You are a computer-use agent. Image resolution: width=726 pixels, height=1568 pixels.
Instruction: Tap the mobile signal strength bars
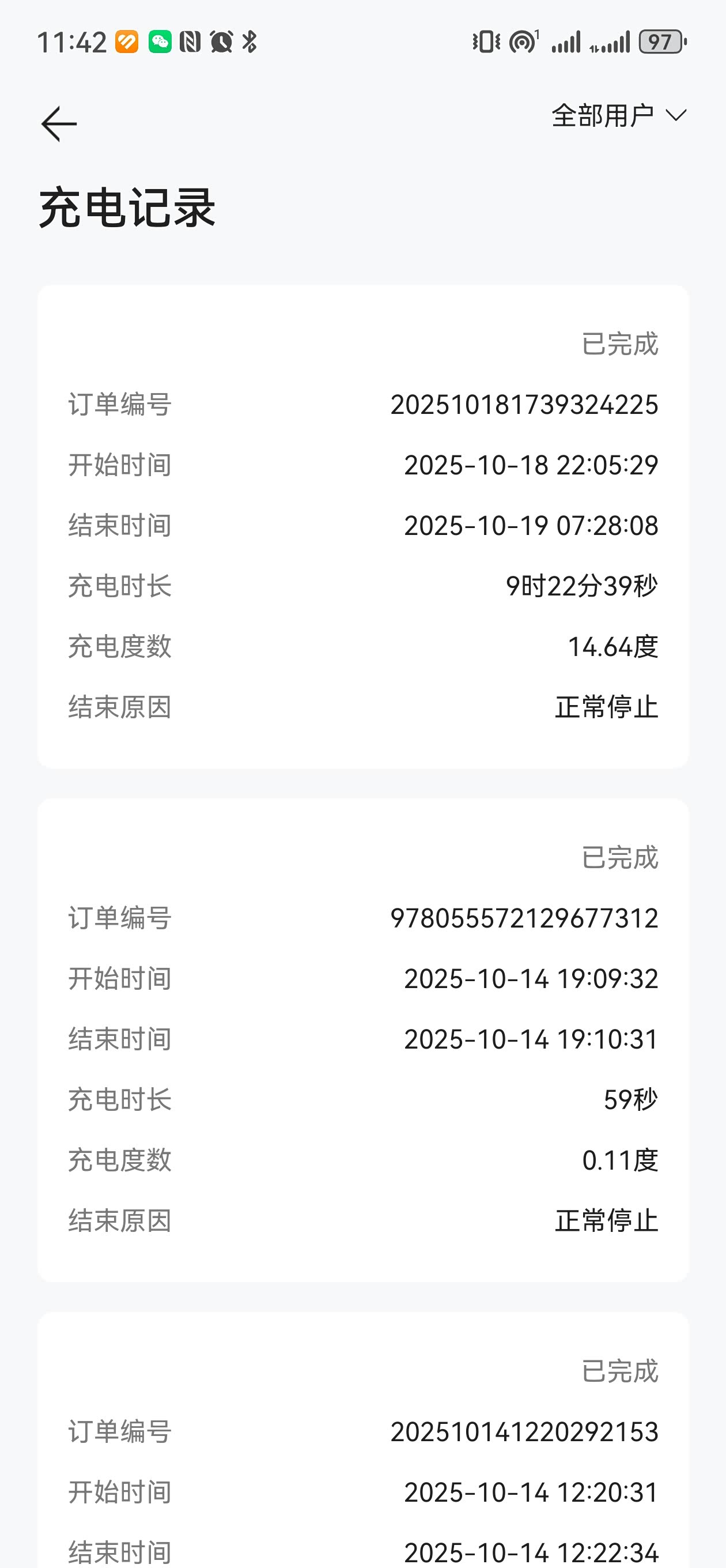pos(568,42)
